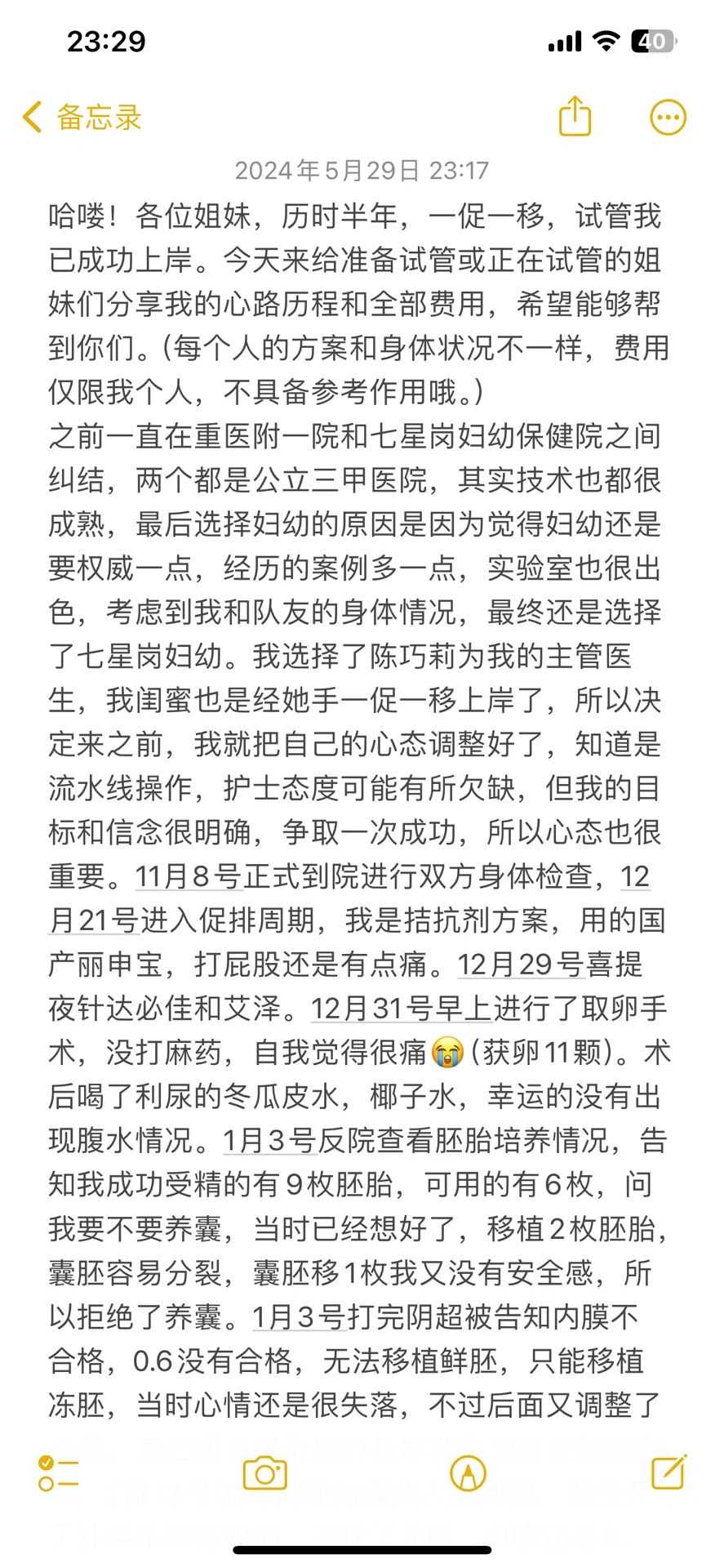Open the camera attachment option
Screen dimensions: 724x1568
pos(264,1473)
